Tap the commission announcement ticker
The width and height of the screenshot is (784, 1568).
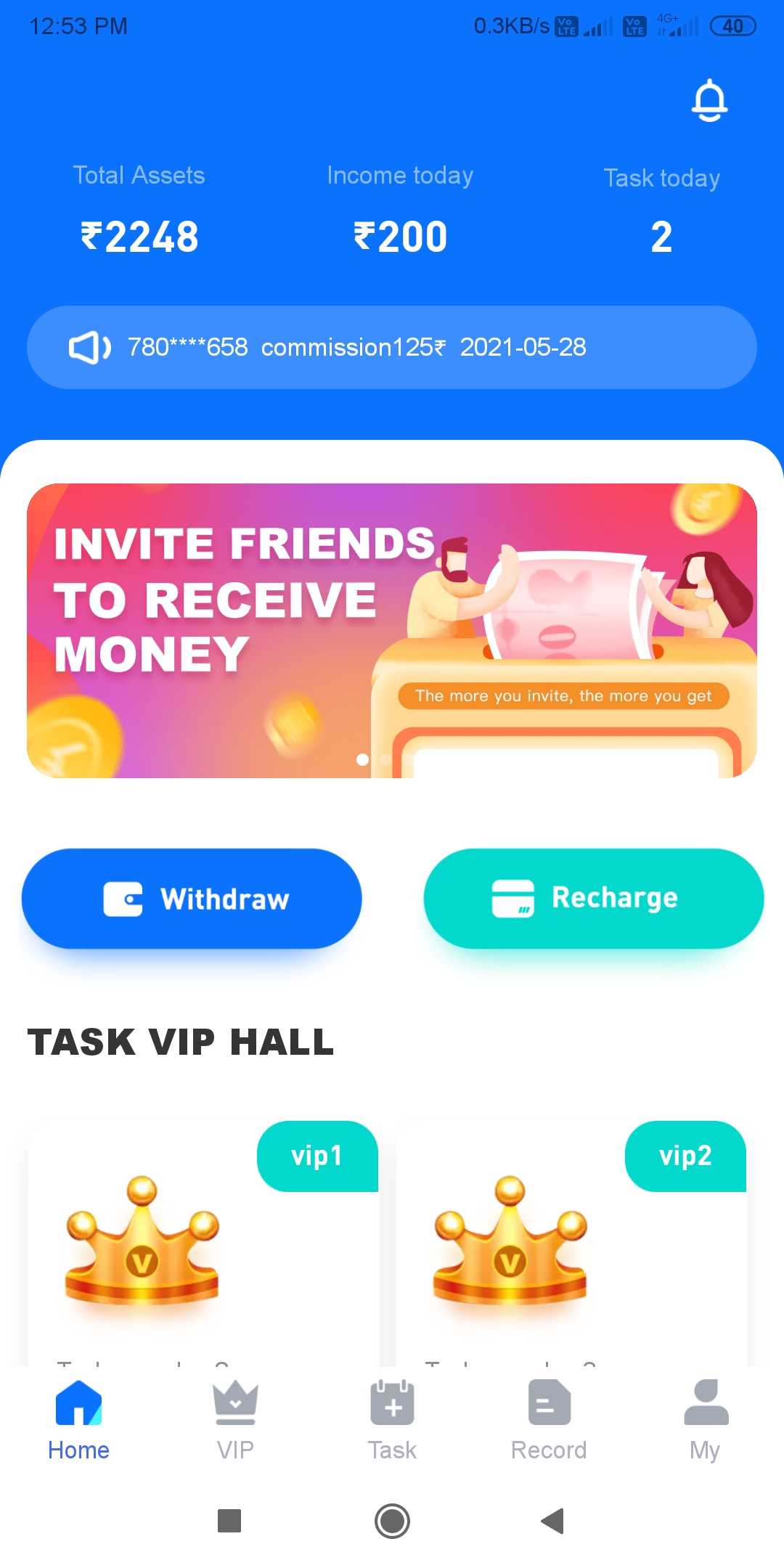(392, 347)
